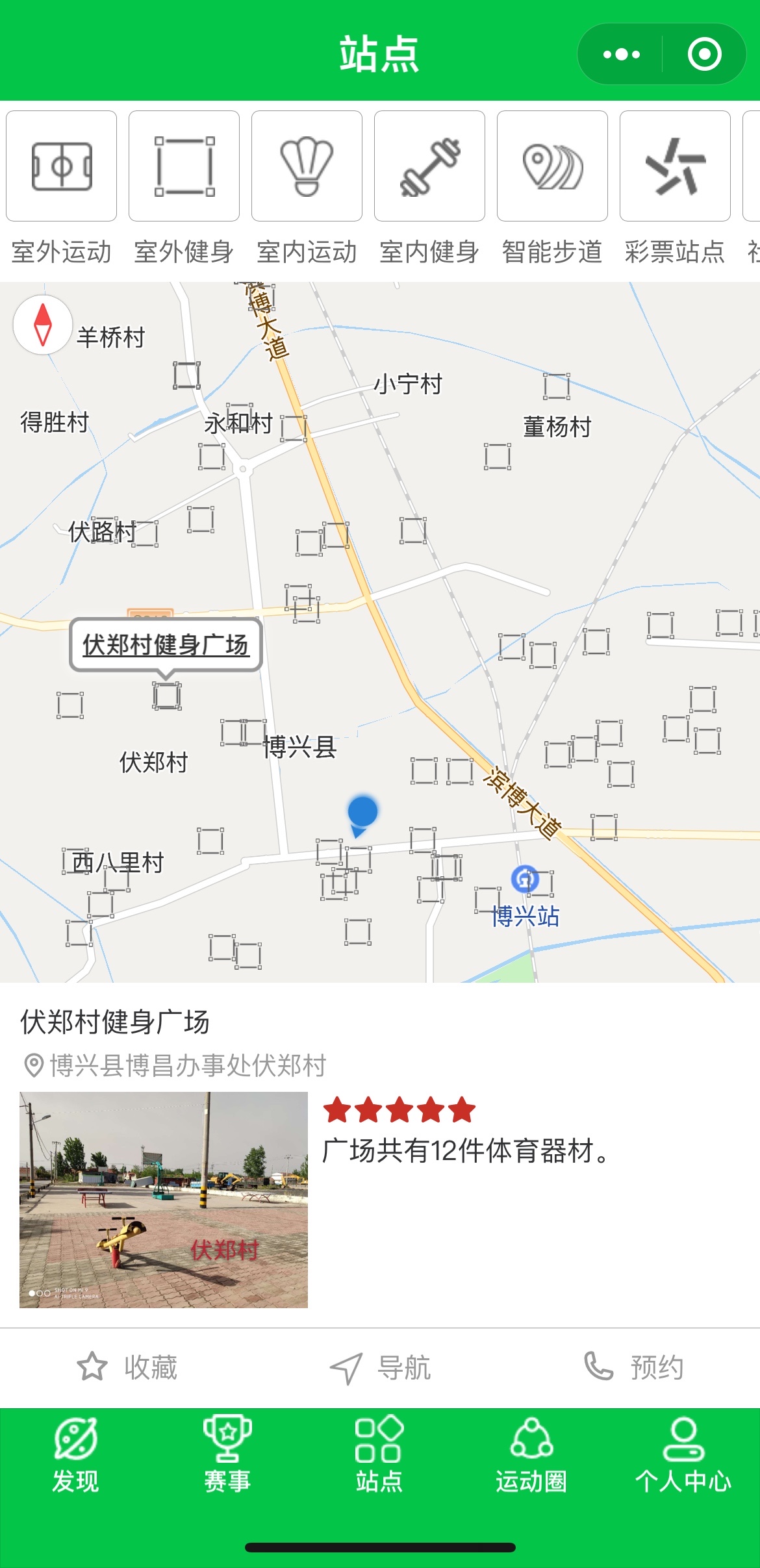Open 个人中心 profile tab
Image resolution: width=760 pixels, height=1568 pixels.
click(683, 1454)
